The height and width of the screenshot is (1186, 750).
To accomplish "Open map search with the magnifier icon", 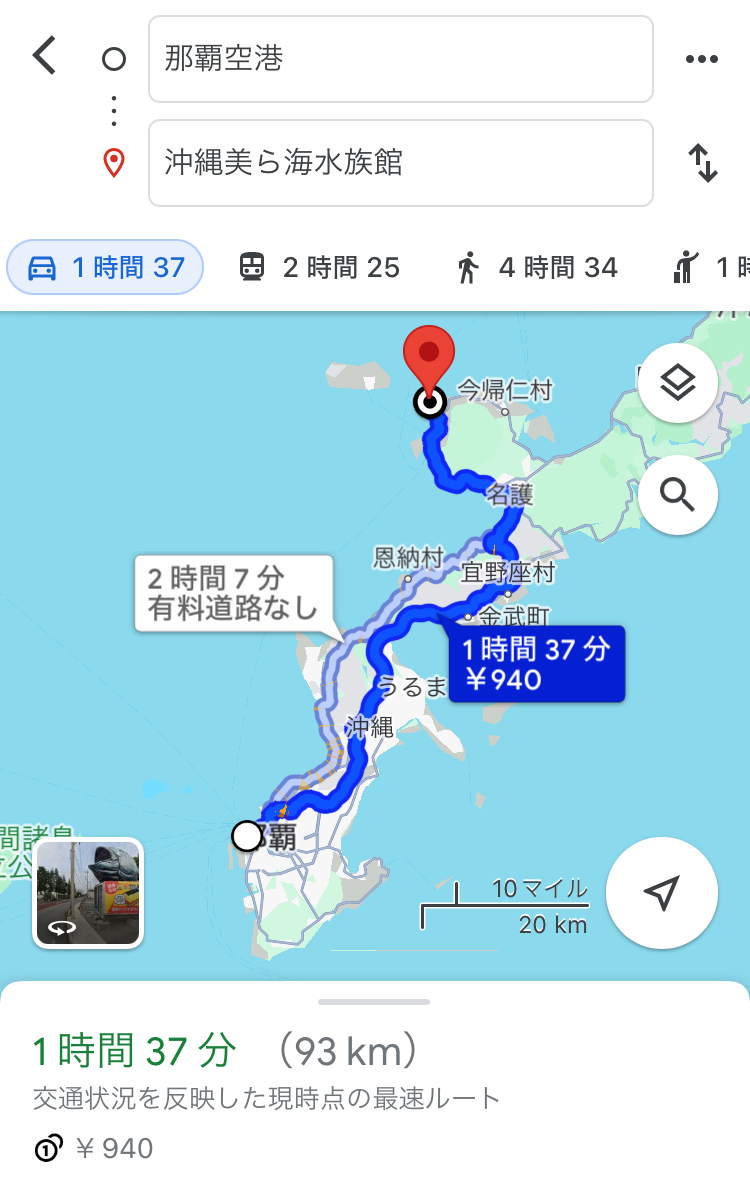I will point(678,496).
